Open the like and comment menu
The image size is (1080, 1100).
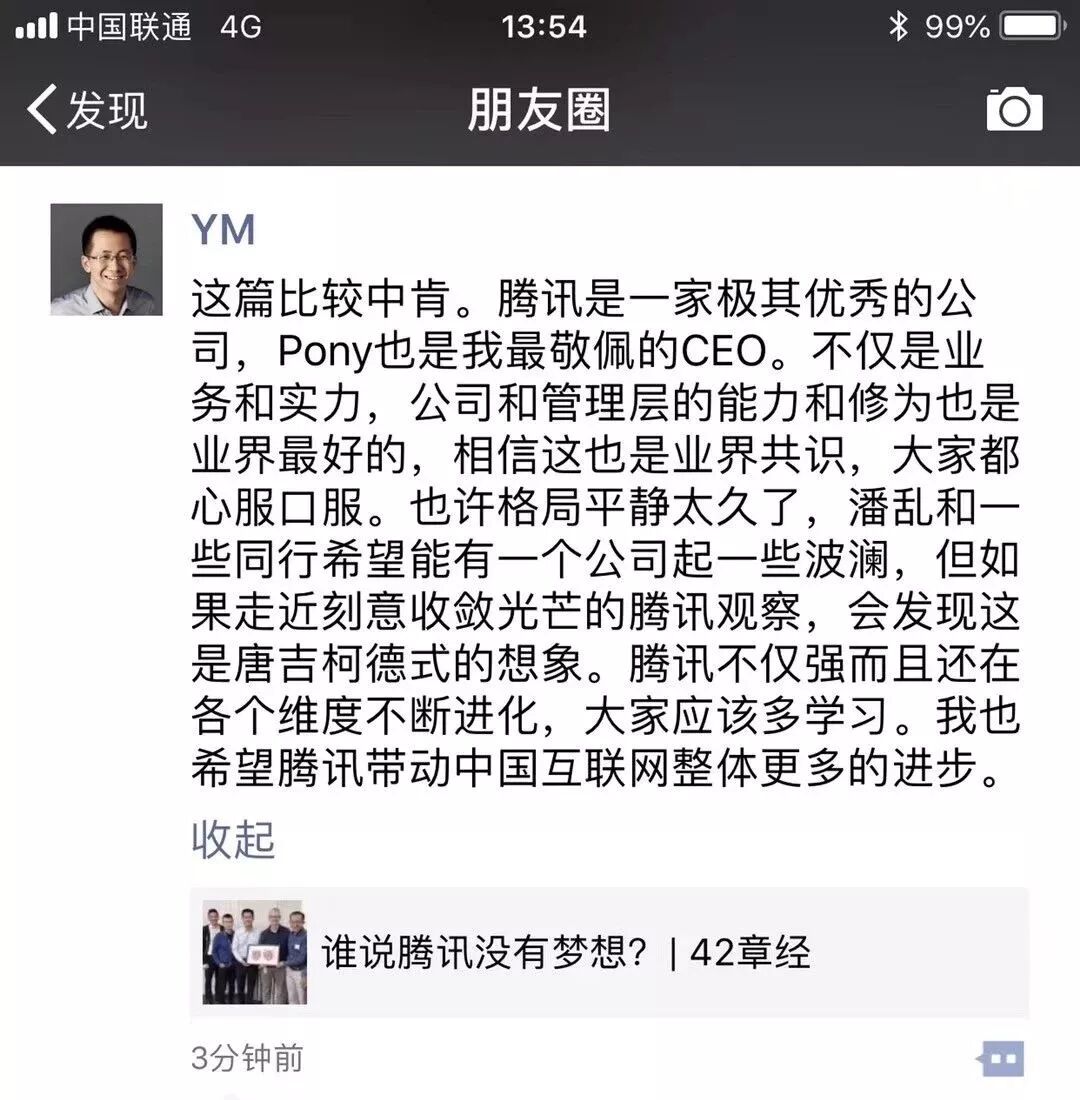(1000, 1057)
